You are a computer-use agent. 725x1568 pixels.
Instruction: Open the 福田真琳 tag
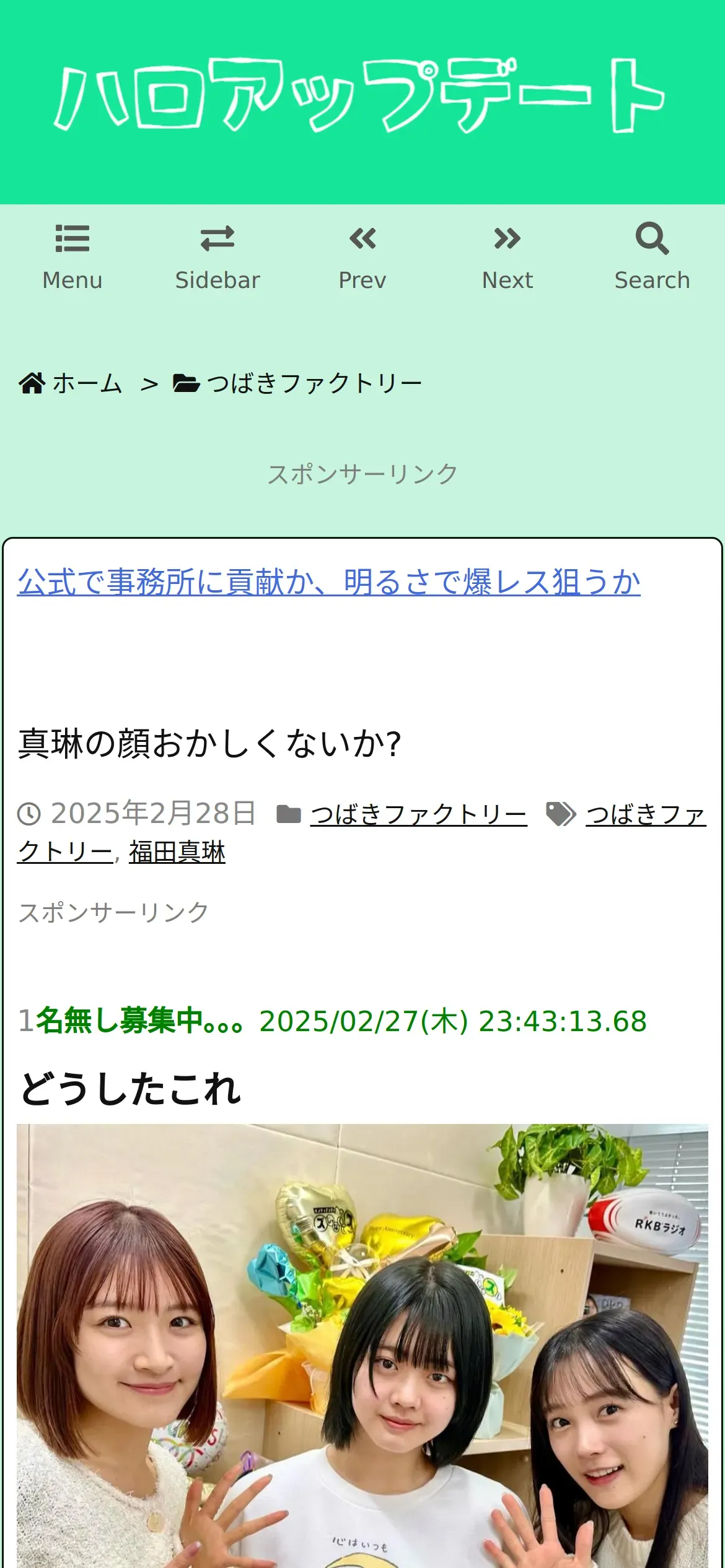[x=177, y=852]
